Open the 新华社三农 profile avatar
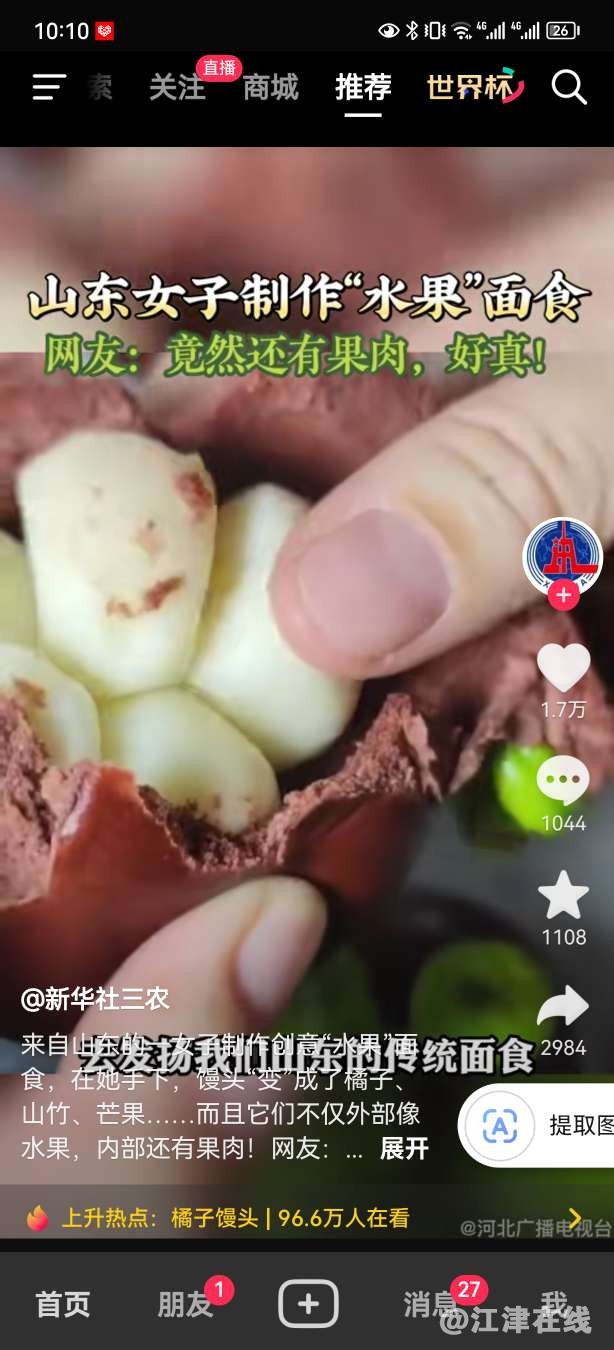Image resolution: width=614 pixels, height=1350 pixels. [x=563, y=556]
